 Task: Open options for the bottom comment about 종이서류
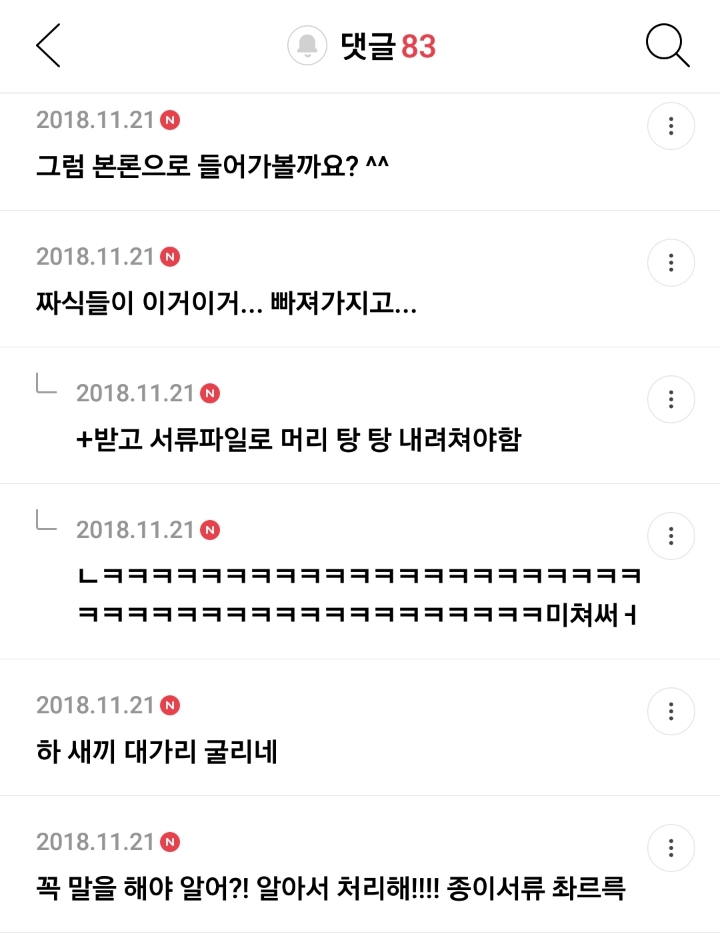670,847
